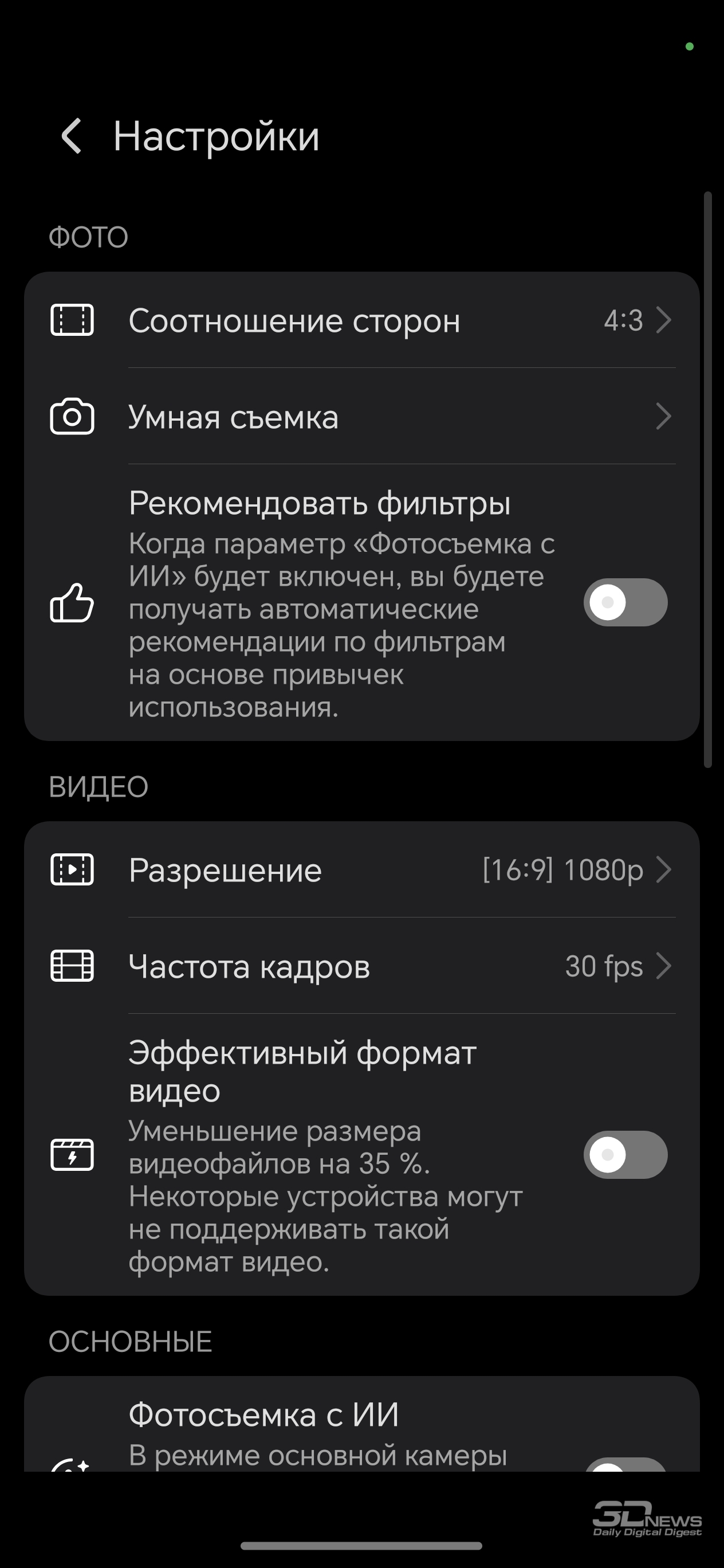Turn on Эффективный формат видео
724x1568 pixels.
pos(625,1155)
